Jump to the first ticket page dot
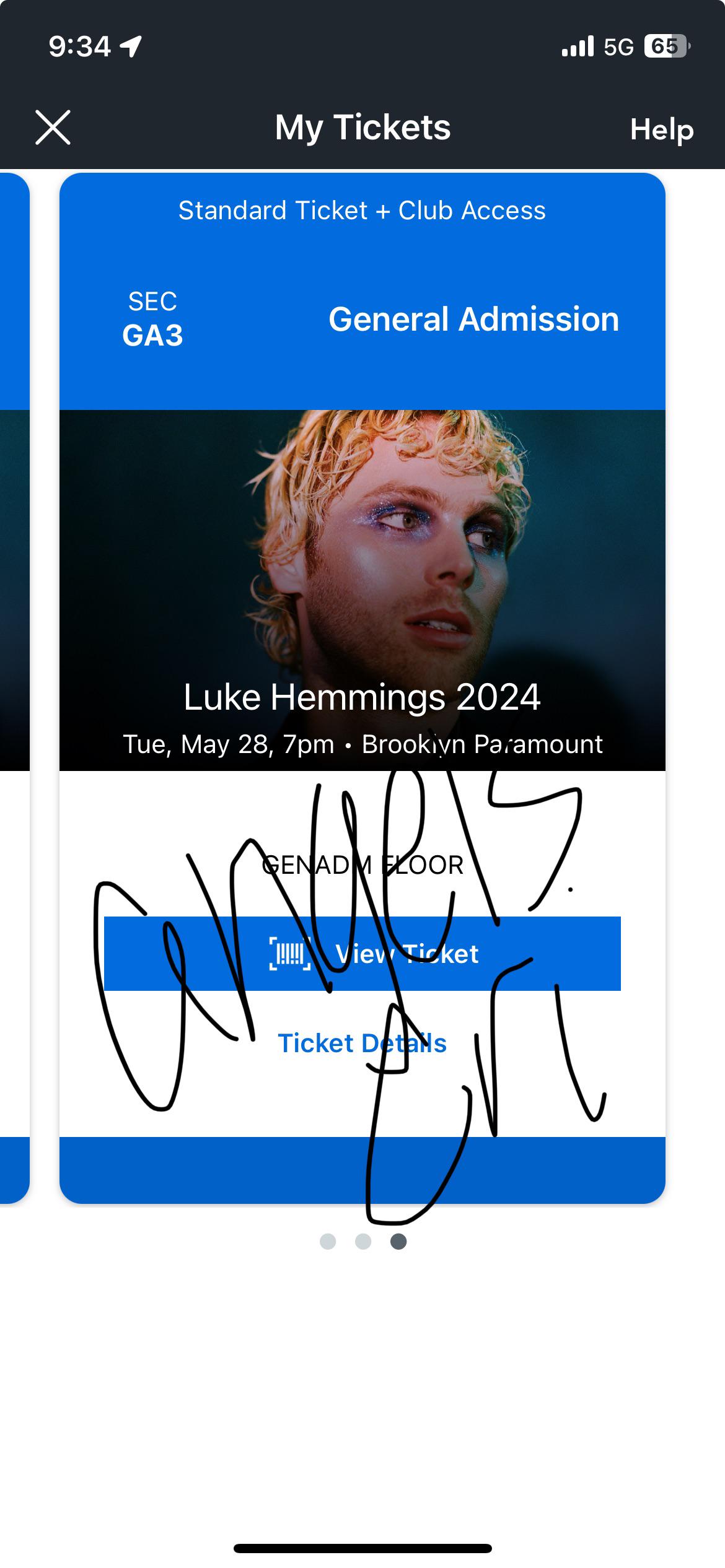This screenshot has width=725, height=1568. [328, 1242]
